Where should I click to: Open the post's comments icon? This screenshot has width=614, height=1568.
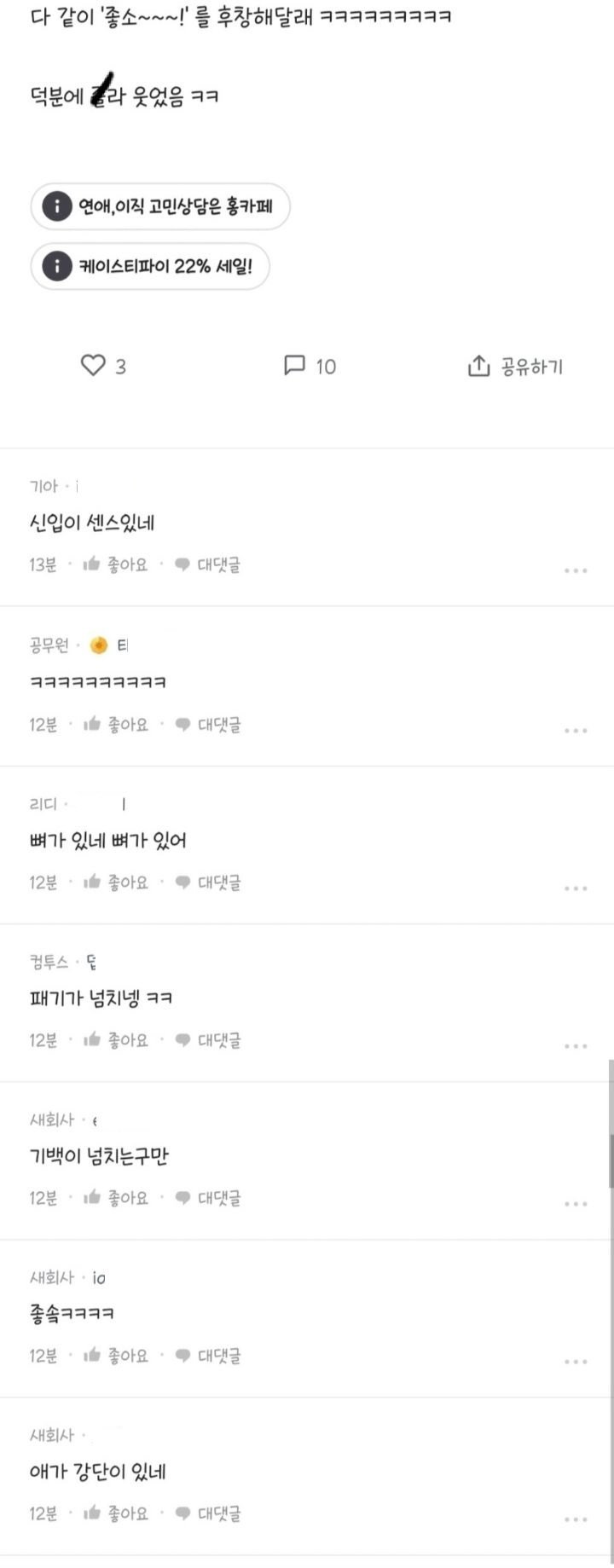click(294, 366)
